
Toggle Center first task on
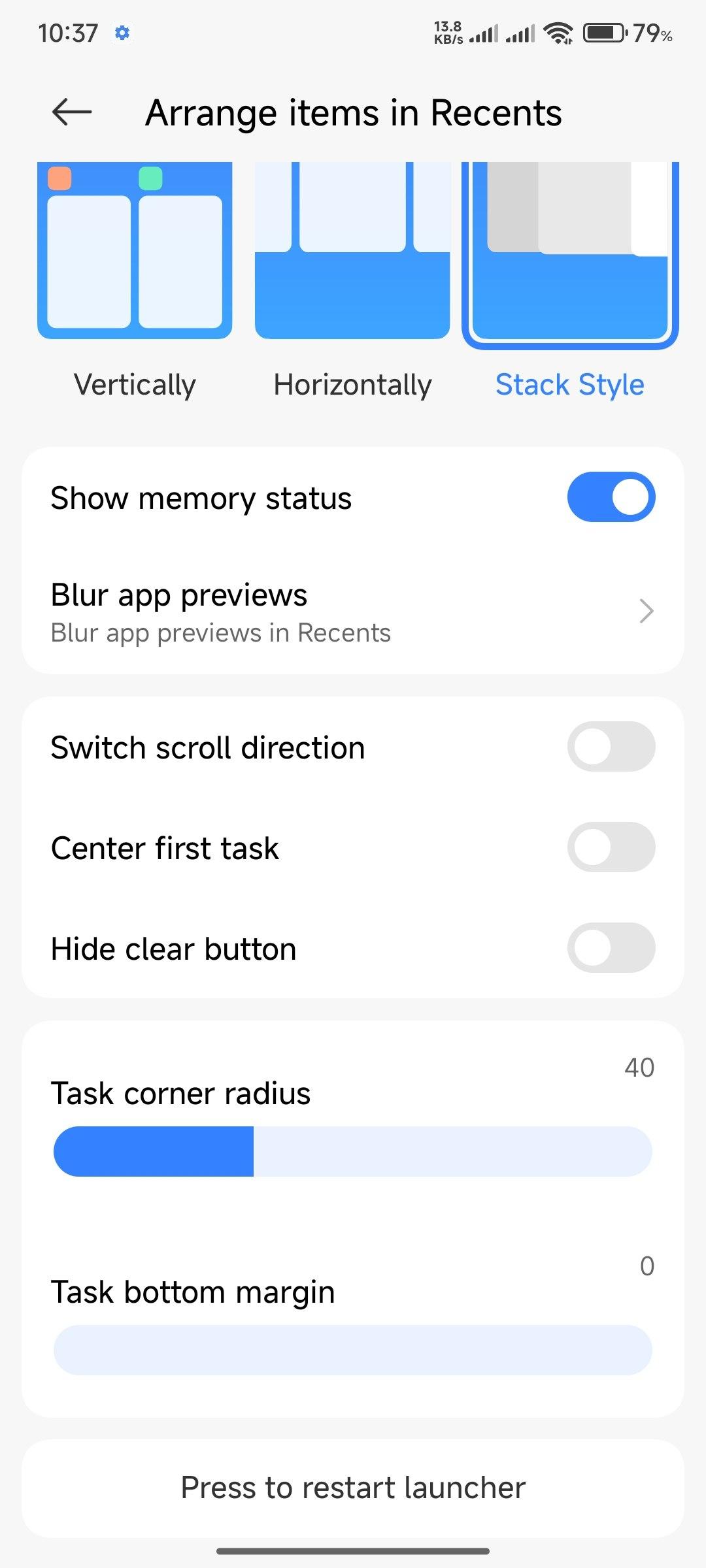point(611,847)
